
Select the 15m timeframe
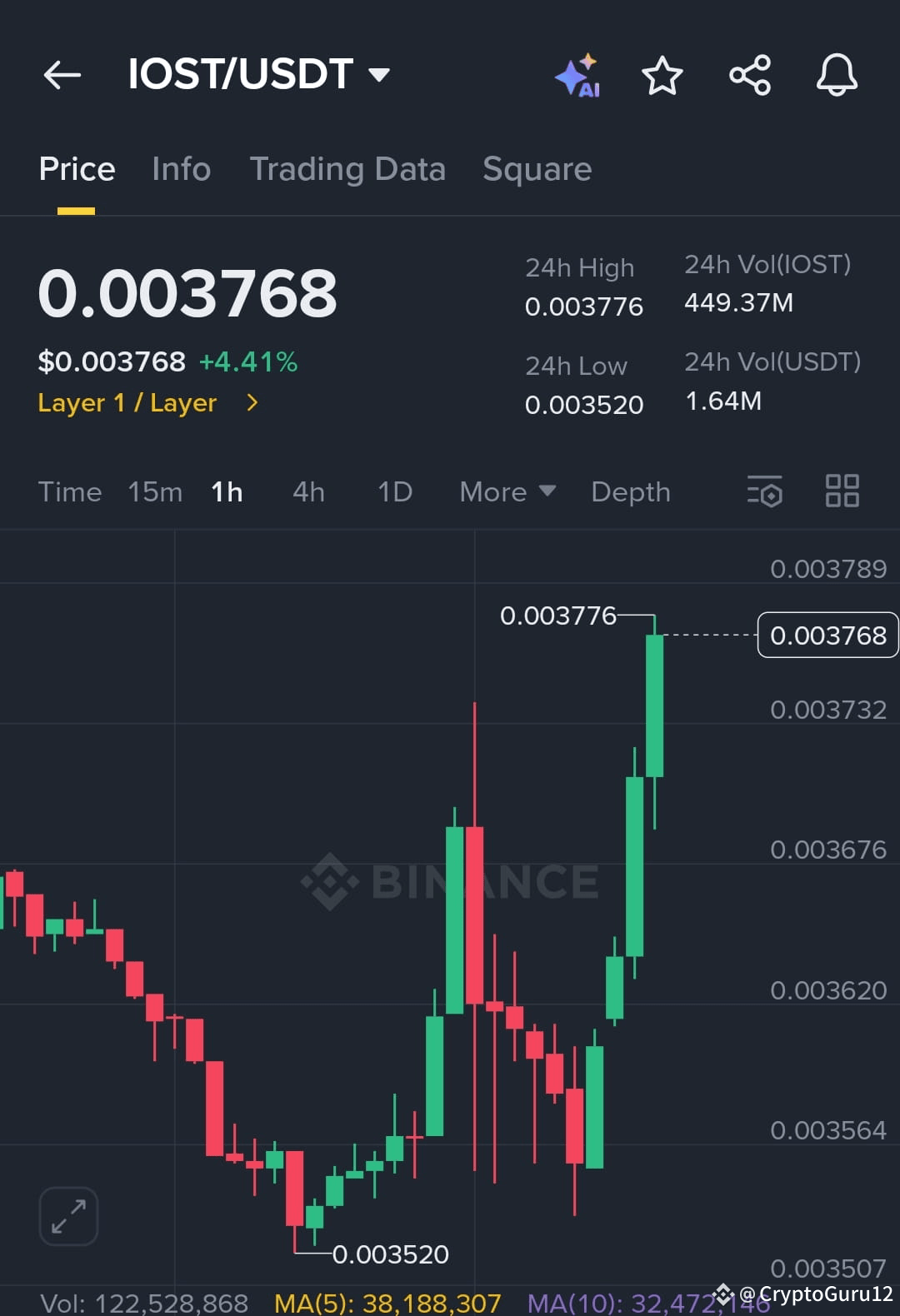point(154,491)
